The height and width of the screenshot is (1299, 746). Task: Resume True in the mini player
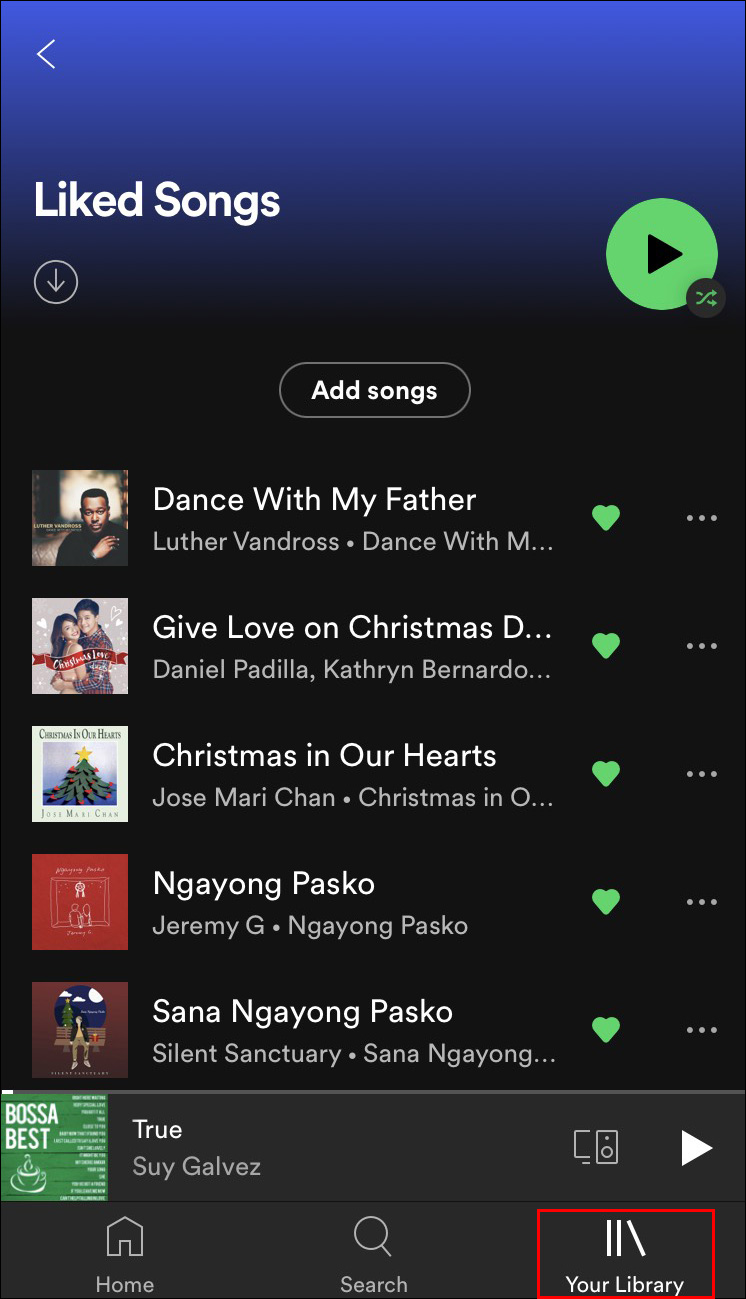pyautogui.click(x=696, y=1147)
